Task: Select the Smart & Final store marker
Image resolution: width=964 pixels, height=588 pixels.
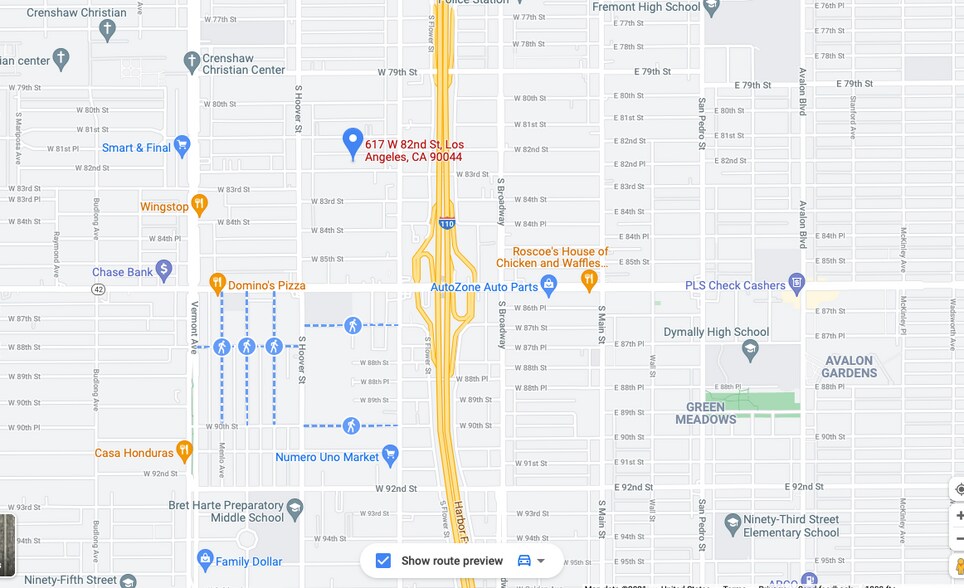Action: click(182, 146)
